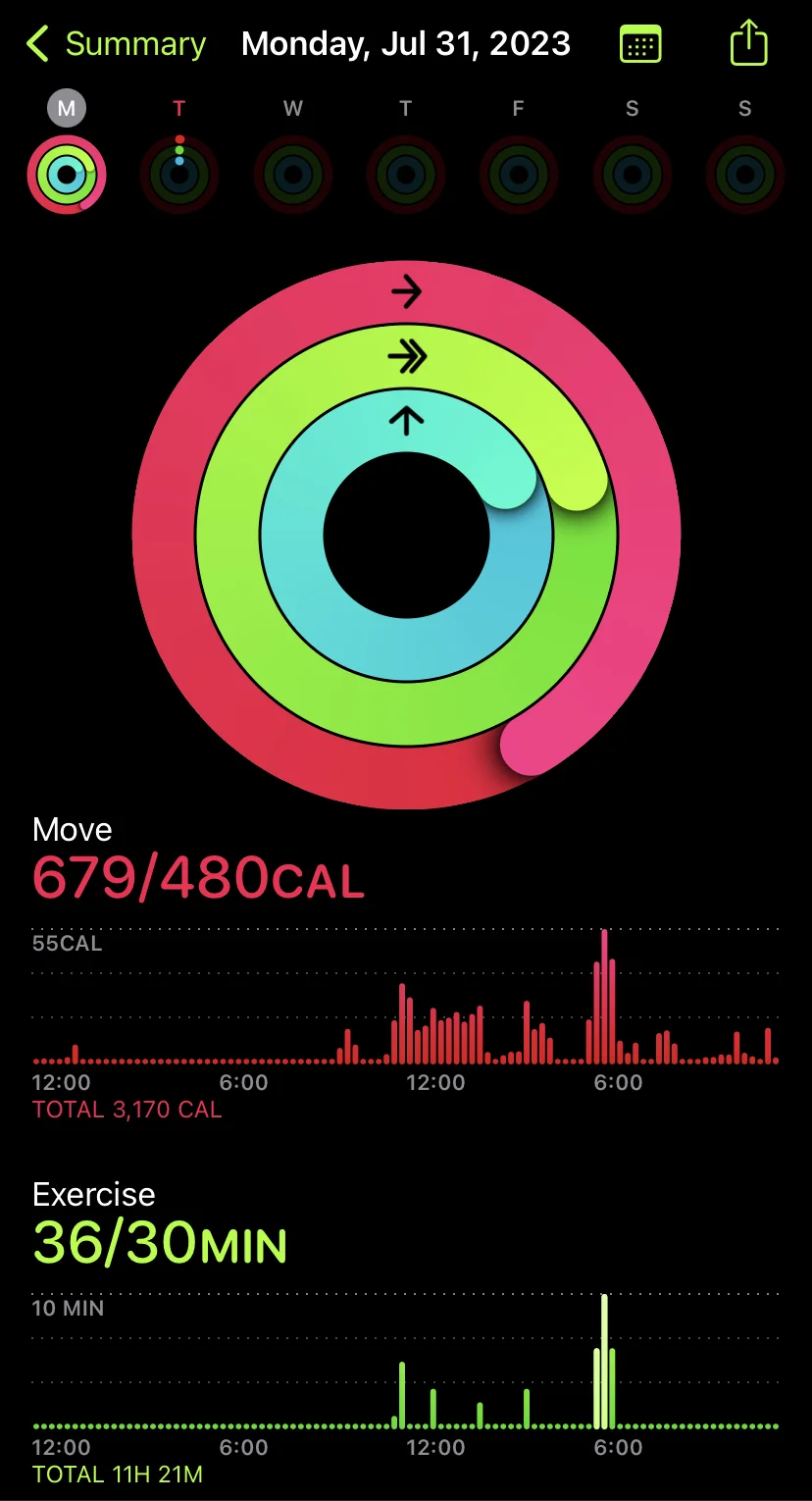Image resolution: width=812 pixels, height=1501 pixels.
Task: Select Saturday's activity rings
Action: [632, 175]
